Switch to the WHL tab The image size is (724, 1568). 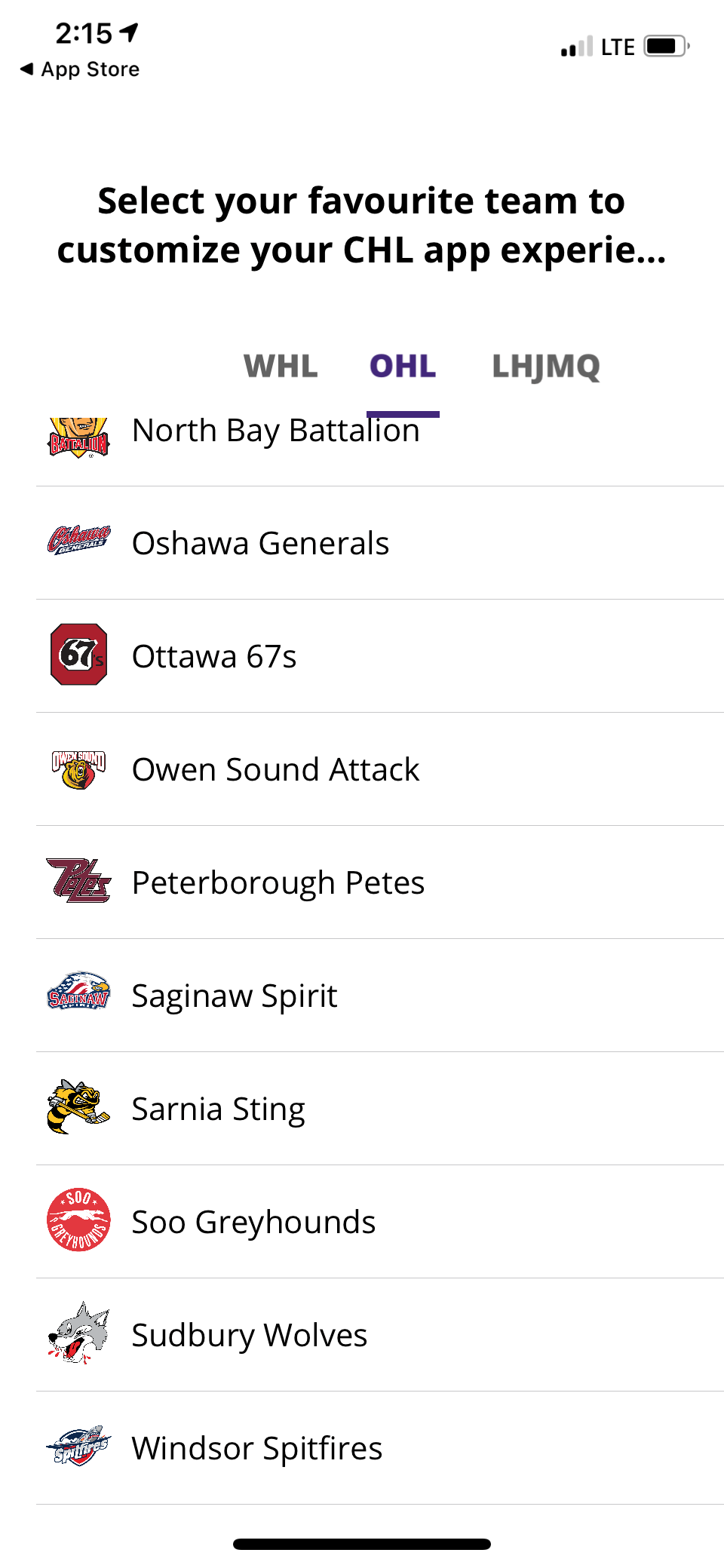[x=280, y=367]
